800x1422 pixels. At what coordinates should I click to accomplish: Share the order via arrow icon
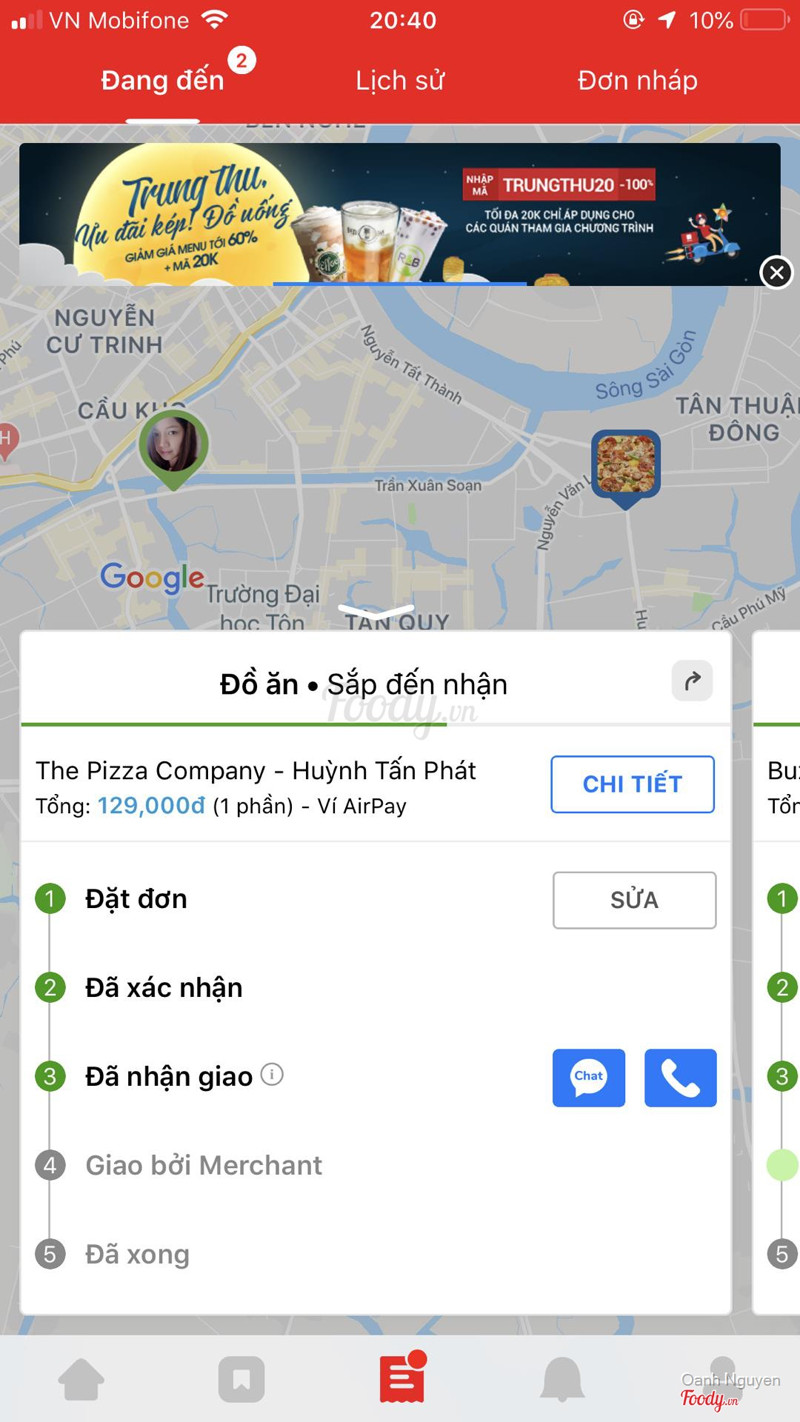(692, 681)
